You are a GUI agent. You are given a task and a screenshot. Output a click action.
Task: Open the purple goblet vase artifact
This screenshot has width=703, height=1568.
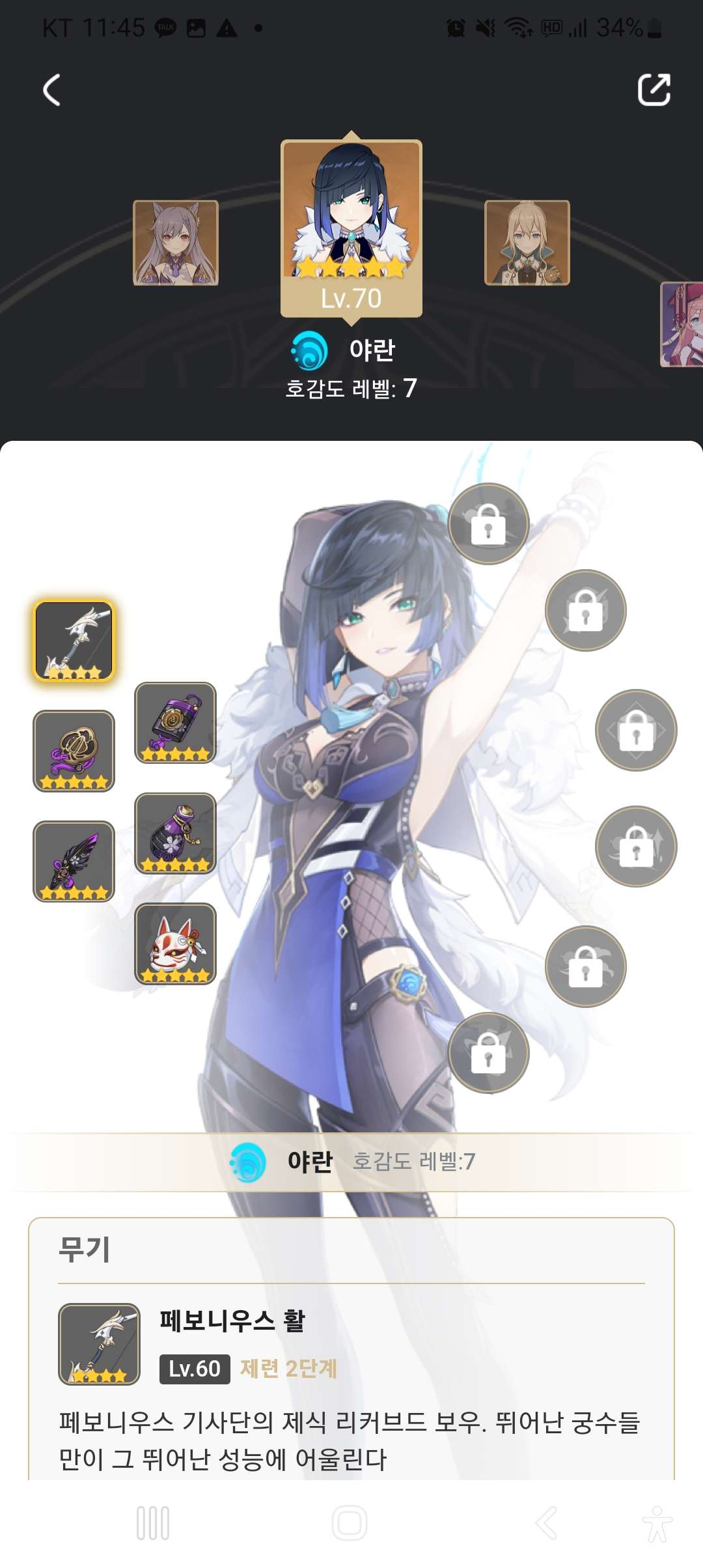(x=175, y=833)
